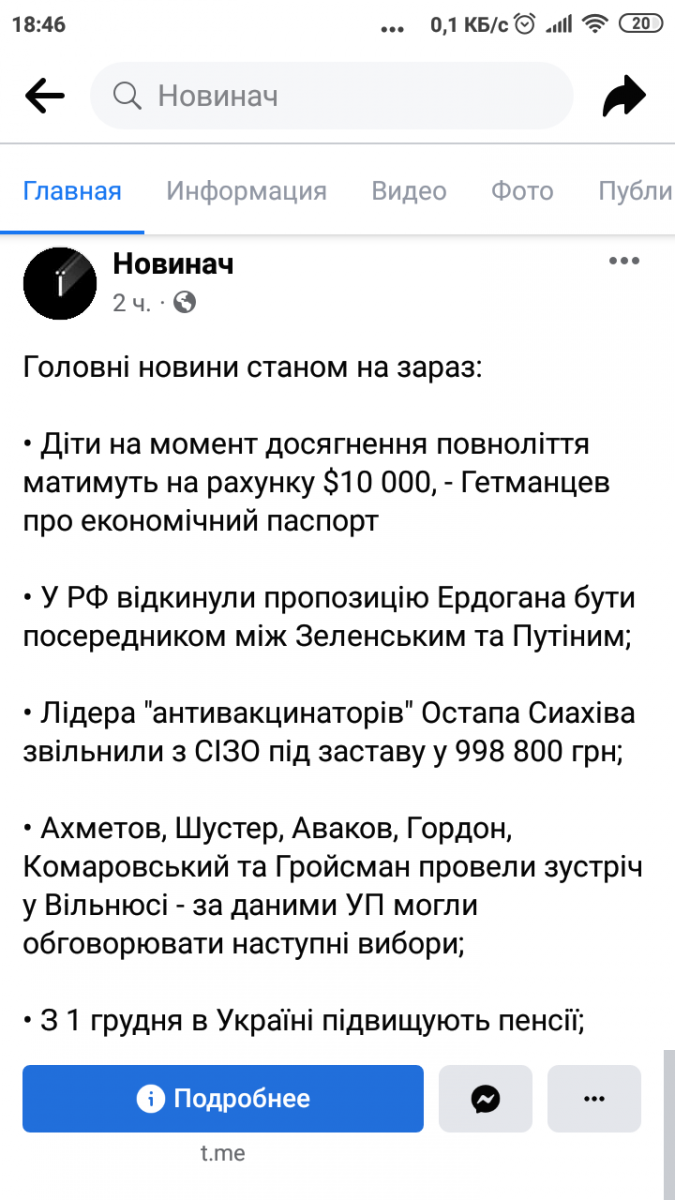Open more page actions beside Messenger
The width and height of the screenshot is (675, 1200).
click(x=594, y=1099)
